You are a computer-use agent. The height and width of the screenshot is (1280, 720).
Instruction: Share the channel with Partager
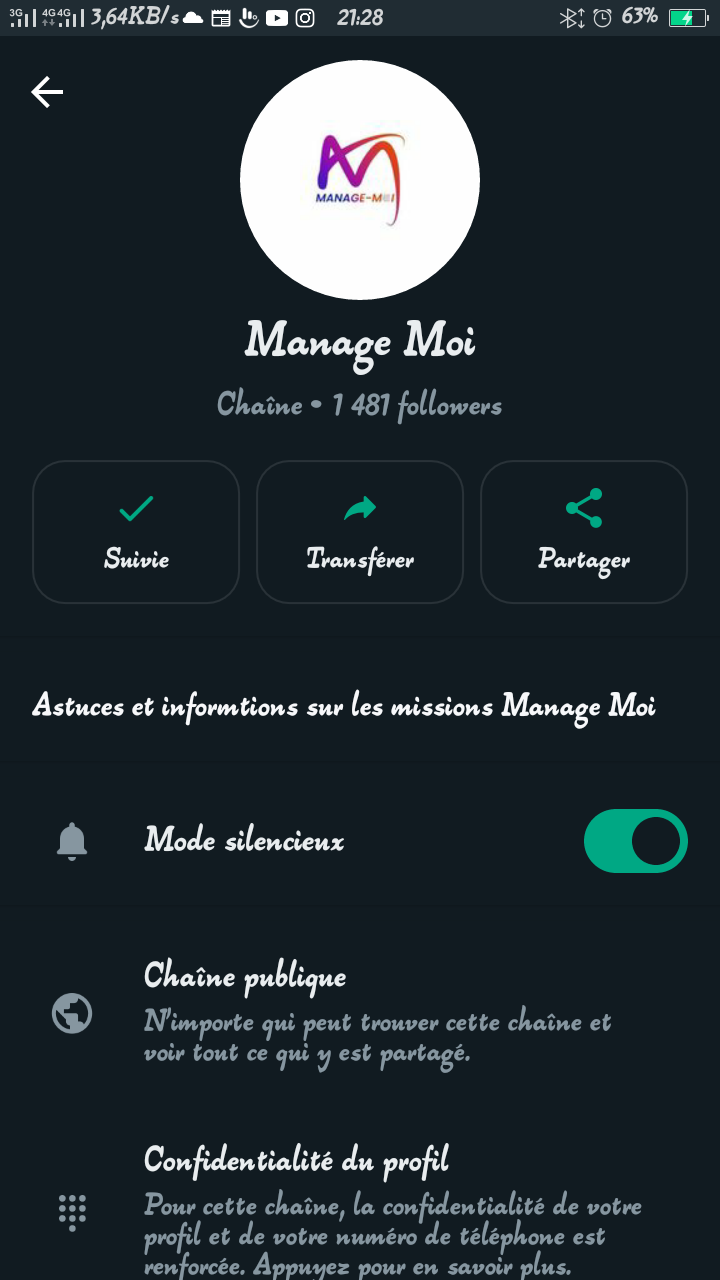pos(584,532)
